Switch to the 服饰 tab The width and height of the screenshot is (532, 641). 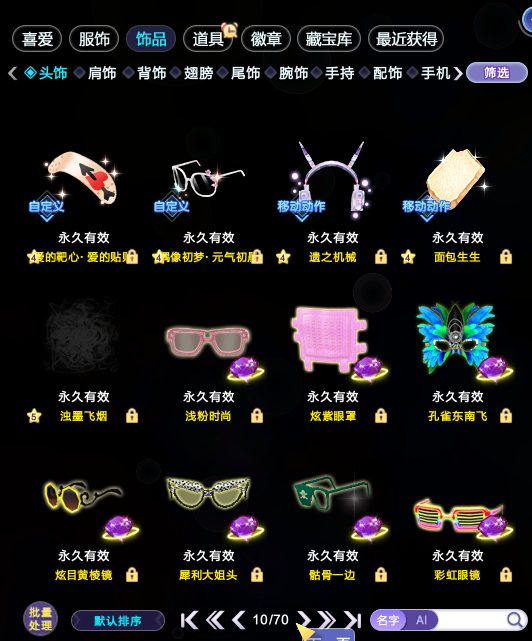pos(94,39)
